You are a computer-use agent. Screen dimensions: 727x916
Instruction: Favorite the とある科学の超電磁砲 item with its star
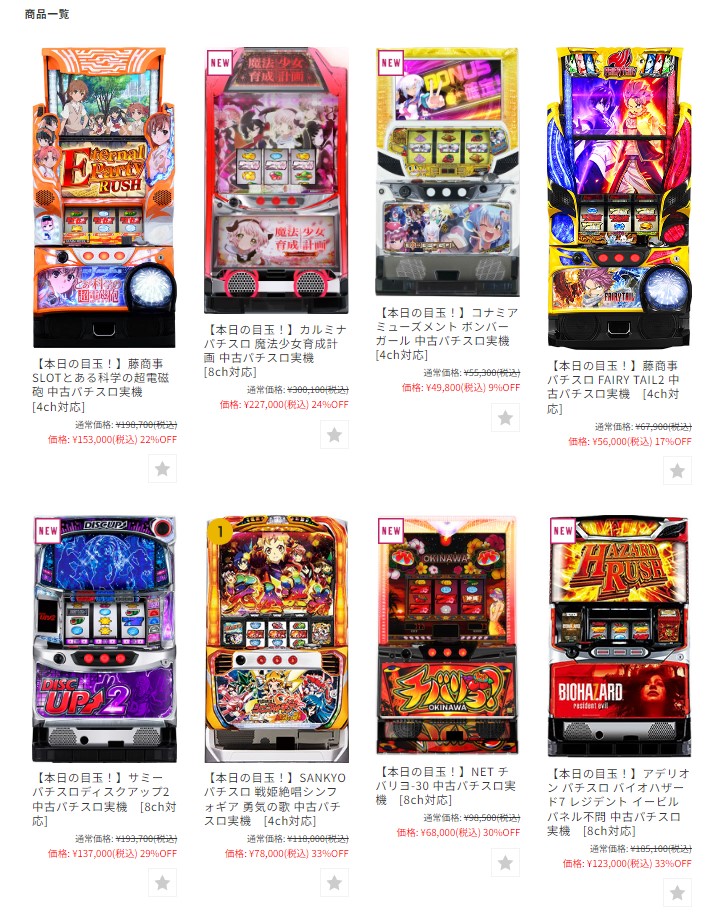(x=163, y=468)
